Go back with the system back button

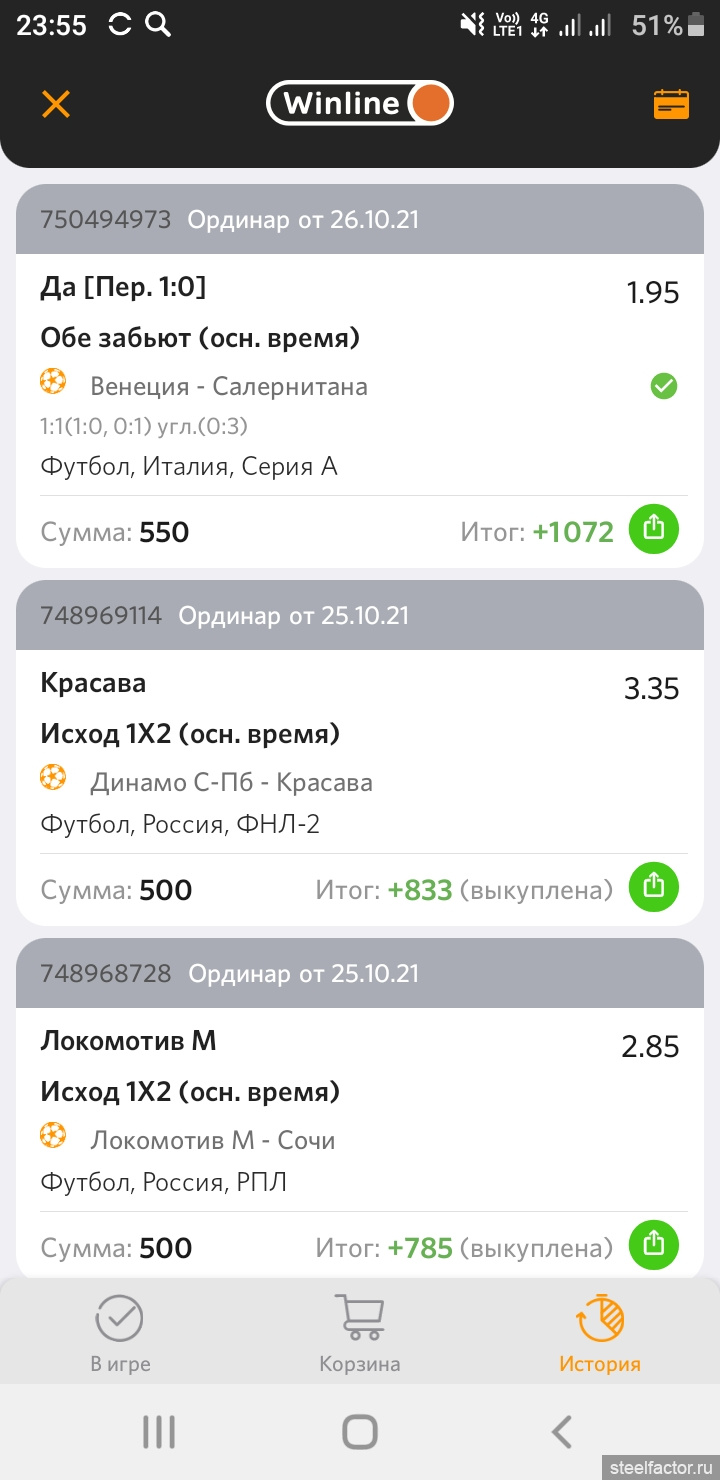(562, 1432)
